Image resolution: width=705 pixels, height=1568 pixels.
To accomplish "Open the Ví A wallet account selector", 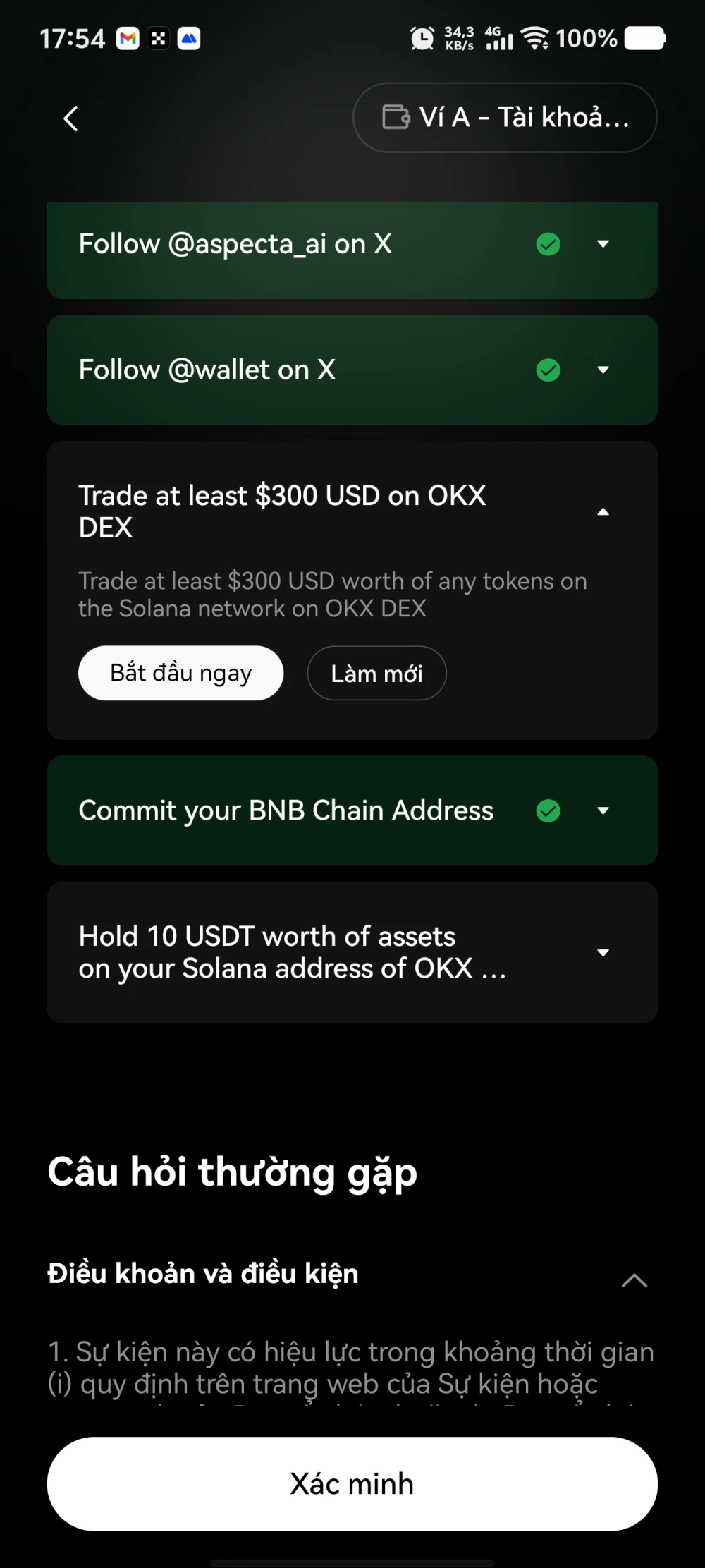I will click(x=505, y=118).
